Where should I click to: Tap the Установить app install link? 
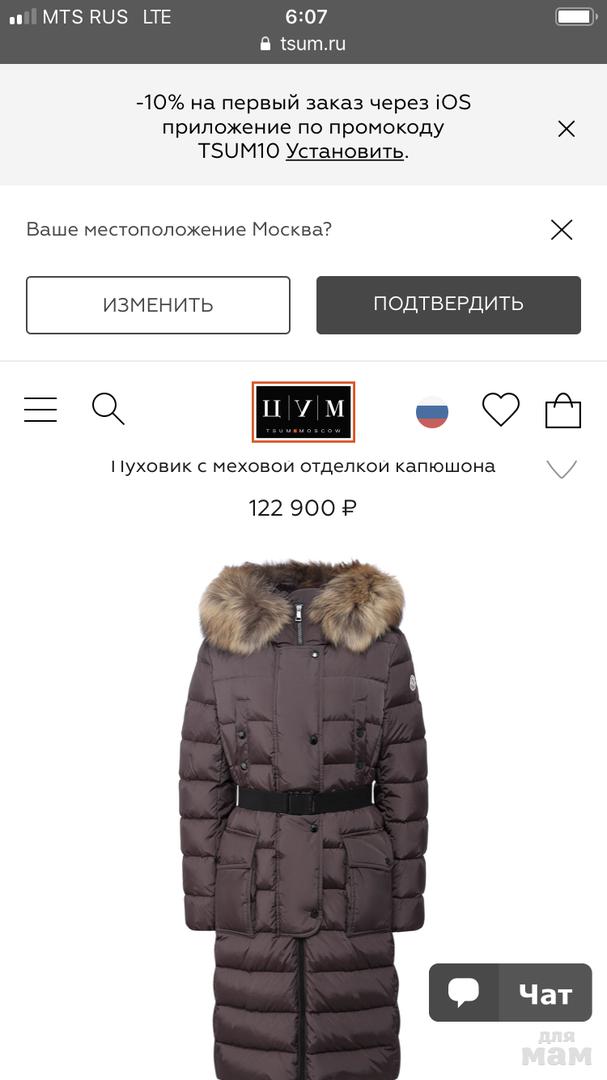point(345,152)
